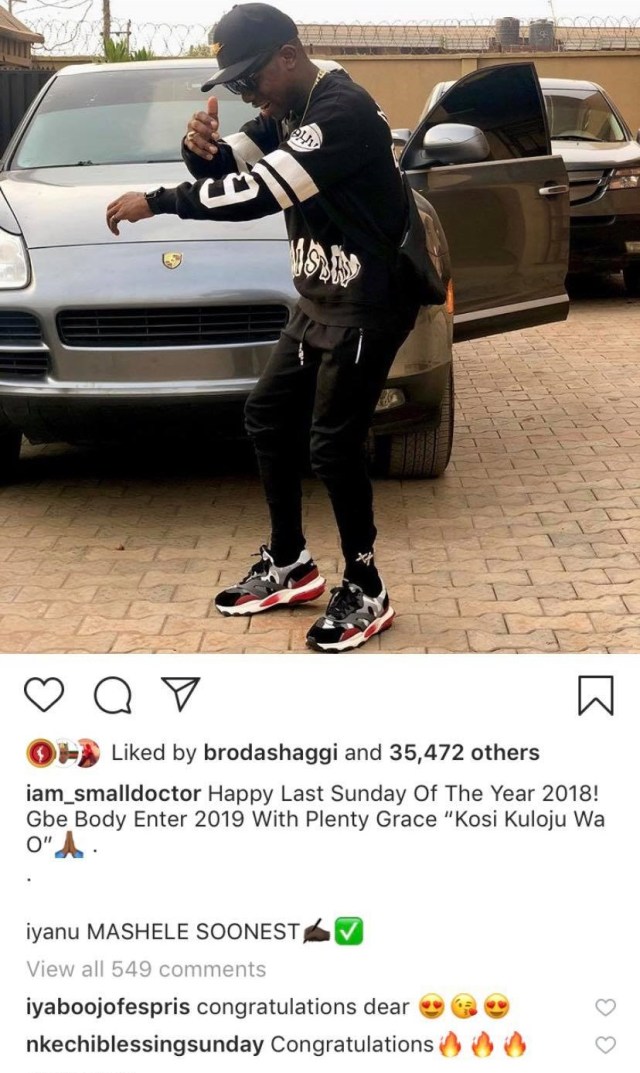Like nkechiblessingsunday's Congratulations comment
The height and width of the screenshot is (1073, 640).
pyautogui.click(x=605, y=1045)
